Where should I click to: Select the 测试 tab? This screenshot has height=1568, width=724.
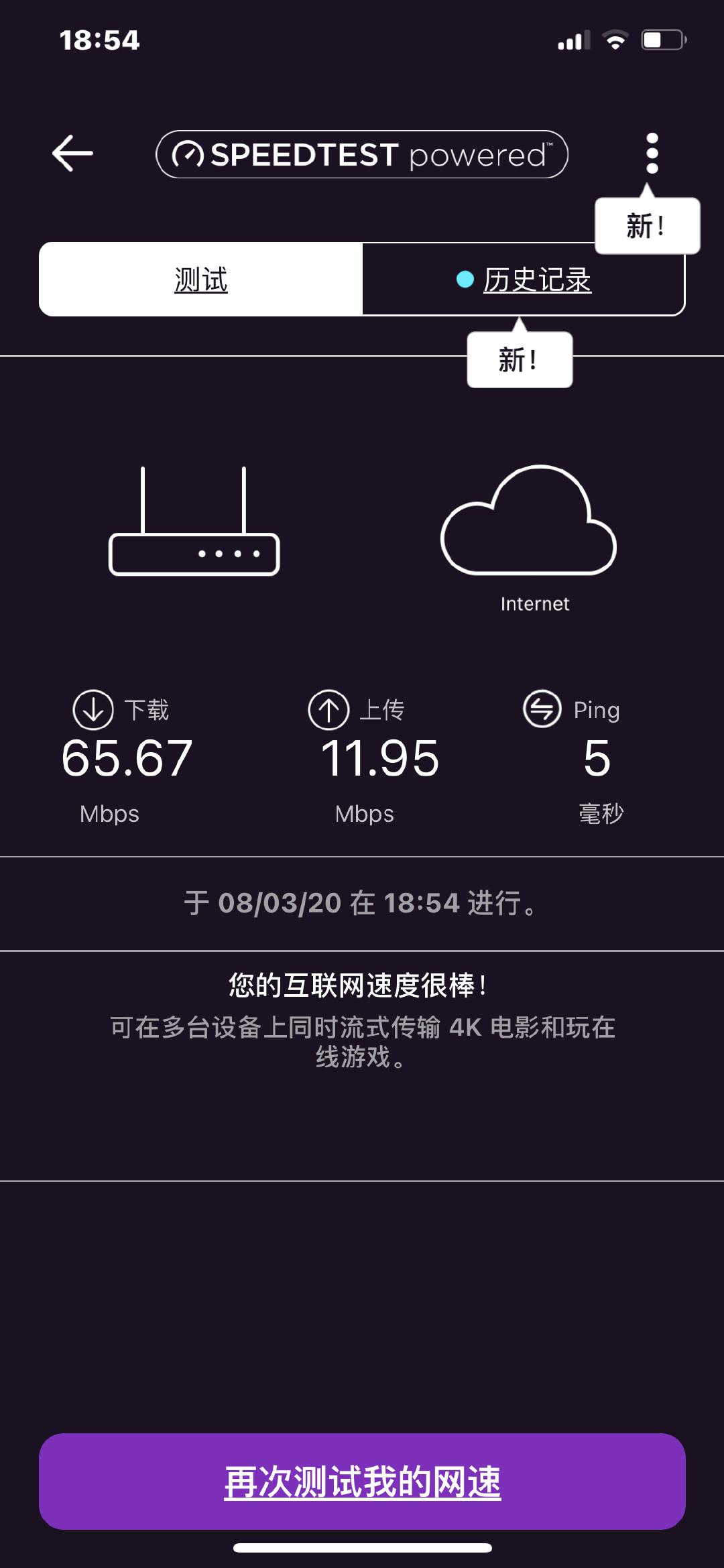[x=200, y=280]
